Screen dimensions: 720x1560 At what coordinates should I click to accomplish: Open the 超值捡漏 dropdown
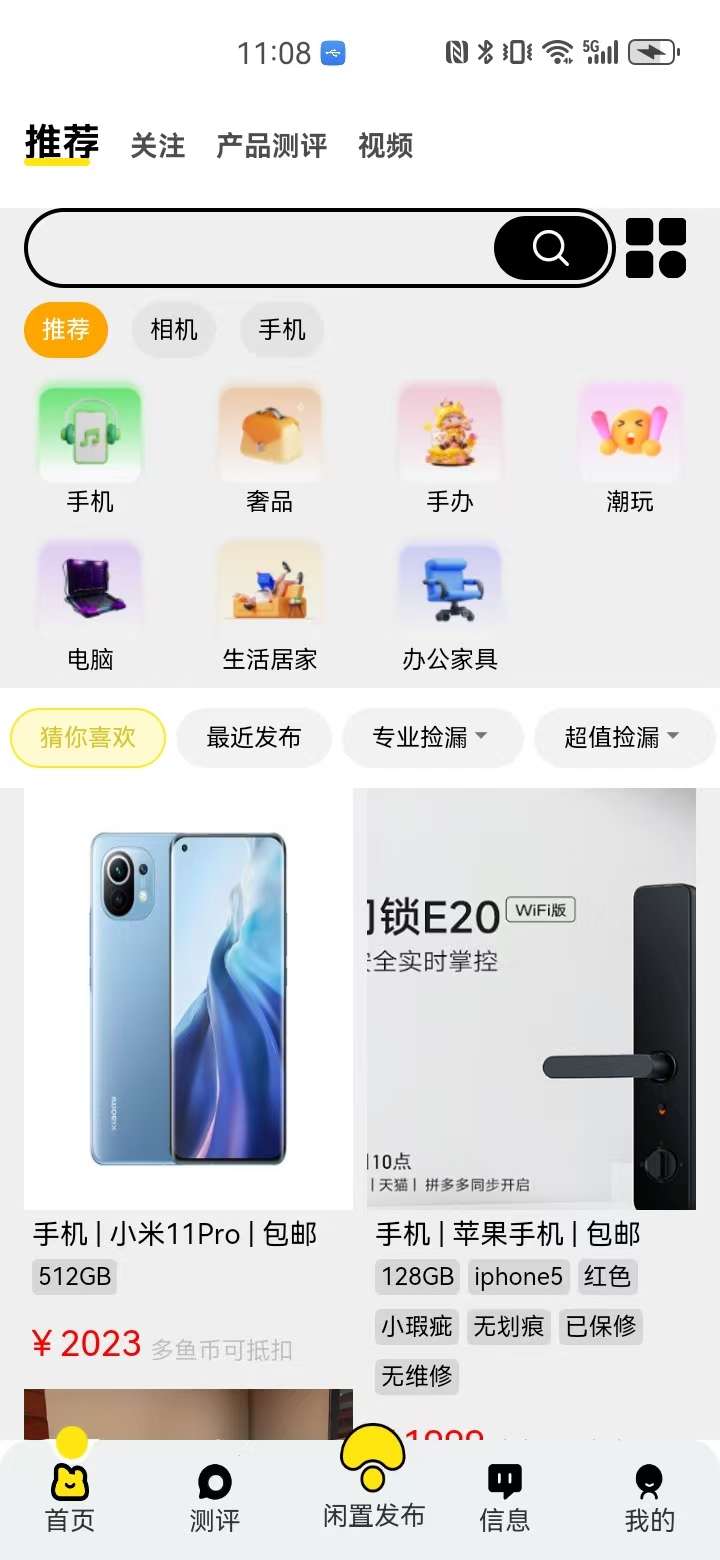624,738
